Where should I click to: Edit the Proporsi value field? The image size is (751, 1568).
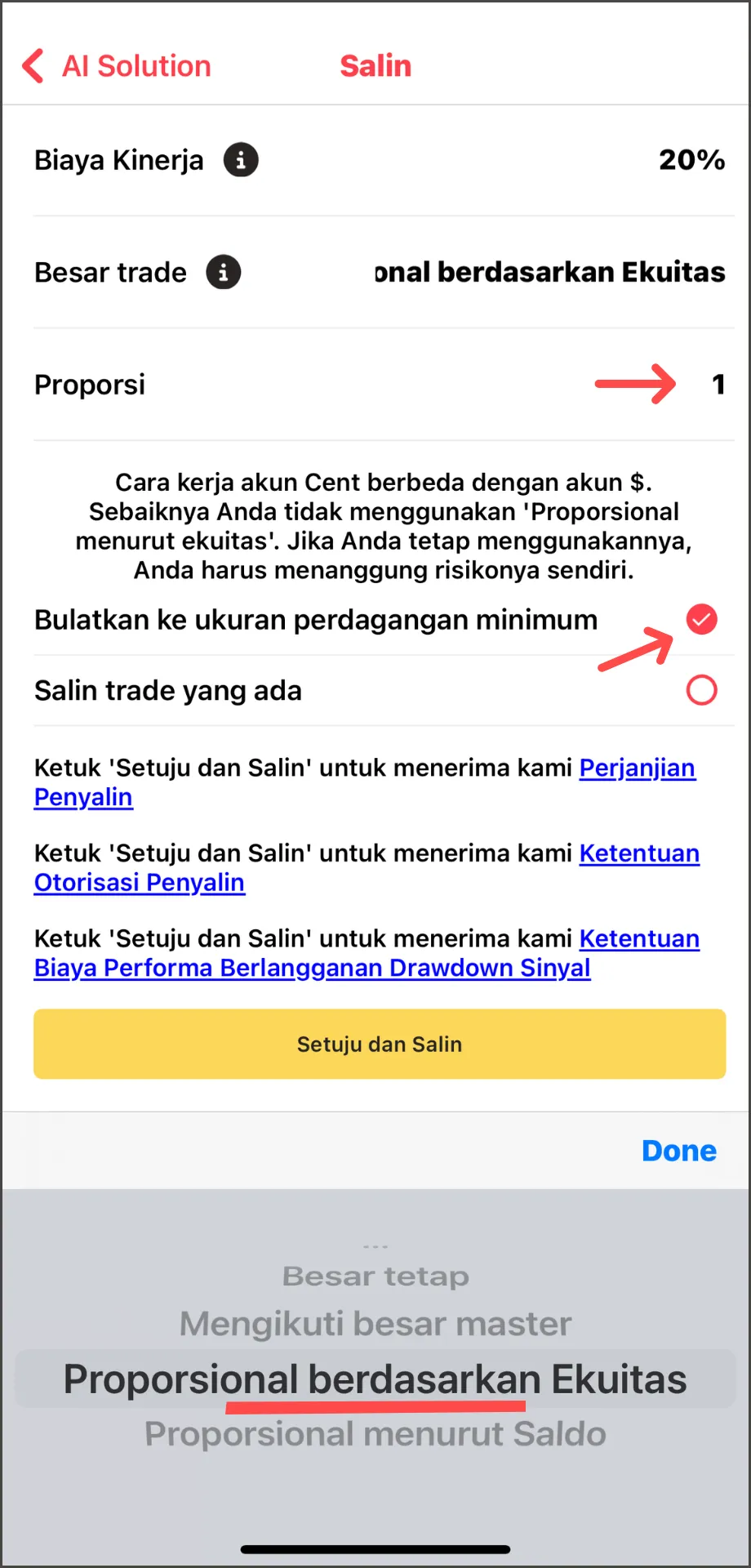pyautogui.click(x=718, y=384)
